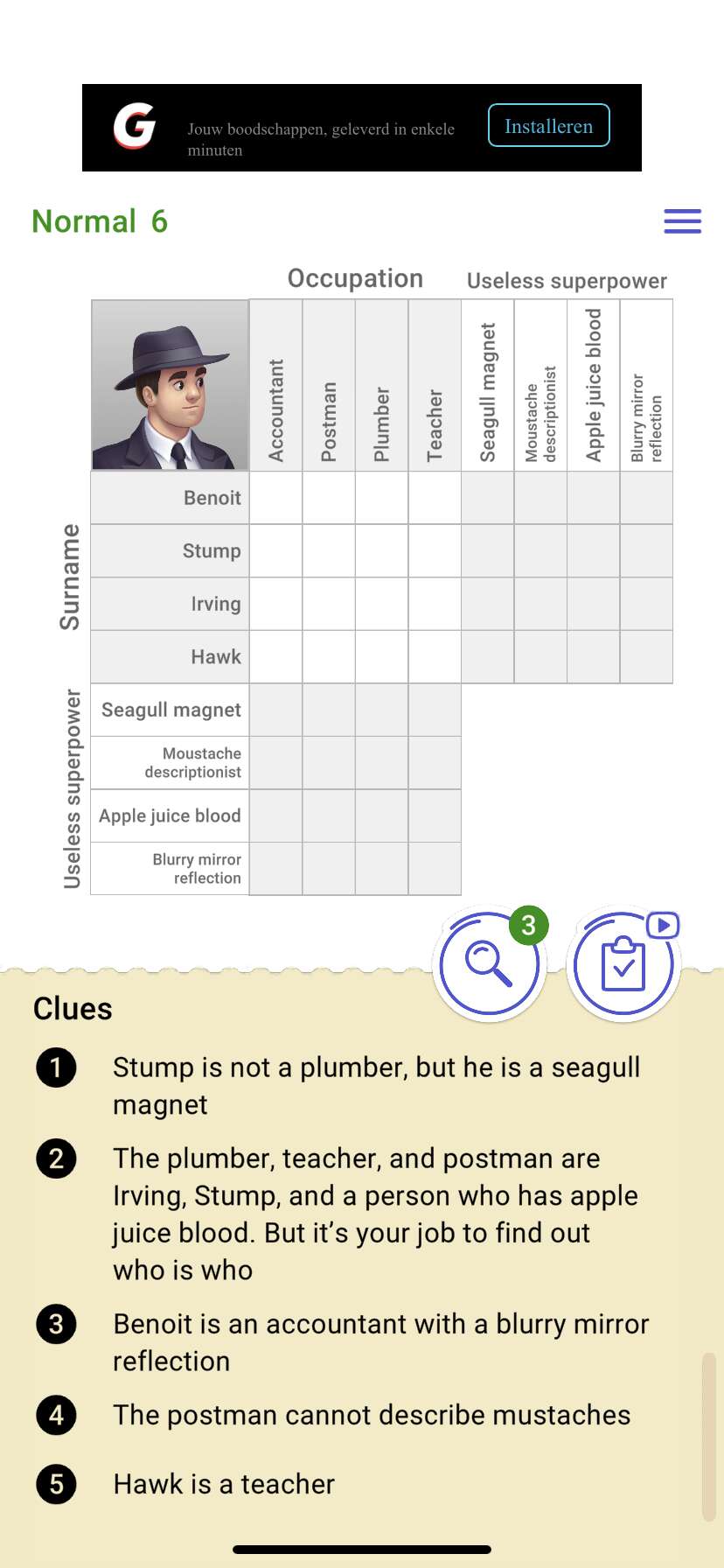Open the hamburger menu

click(682, 221)
